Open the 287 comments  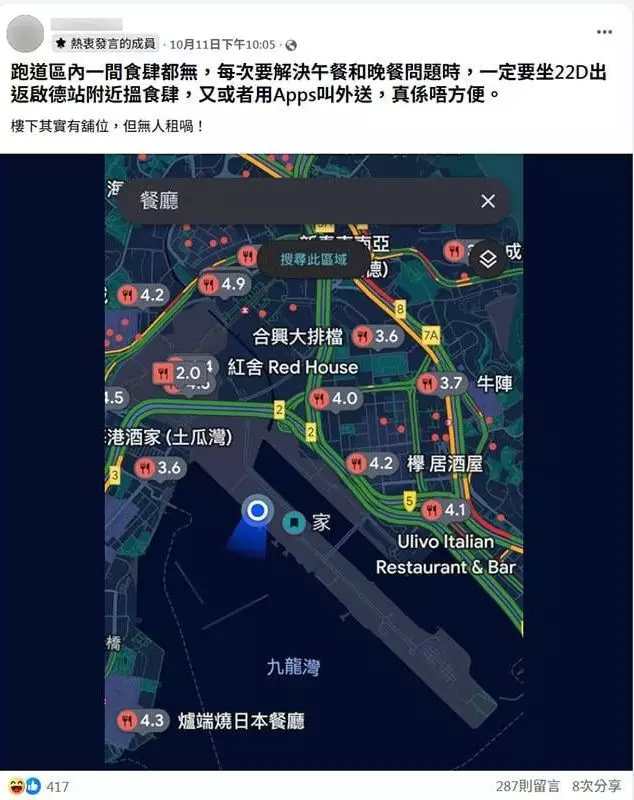tap(528, 787)
